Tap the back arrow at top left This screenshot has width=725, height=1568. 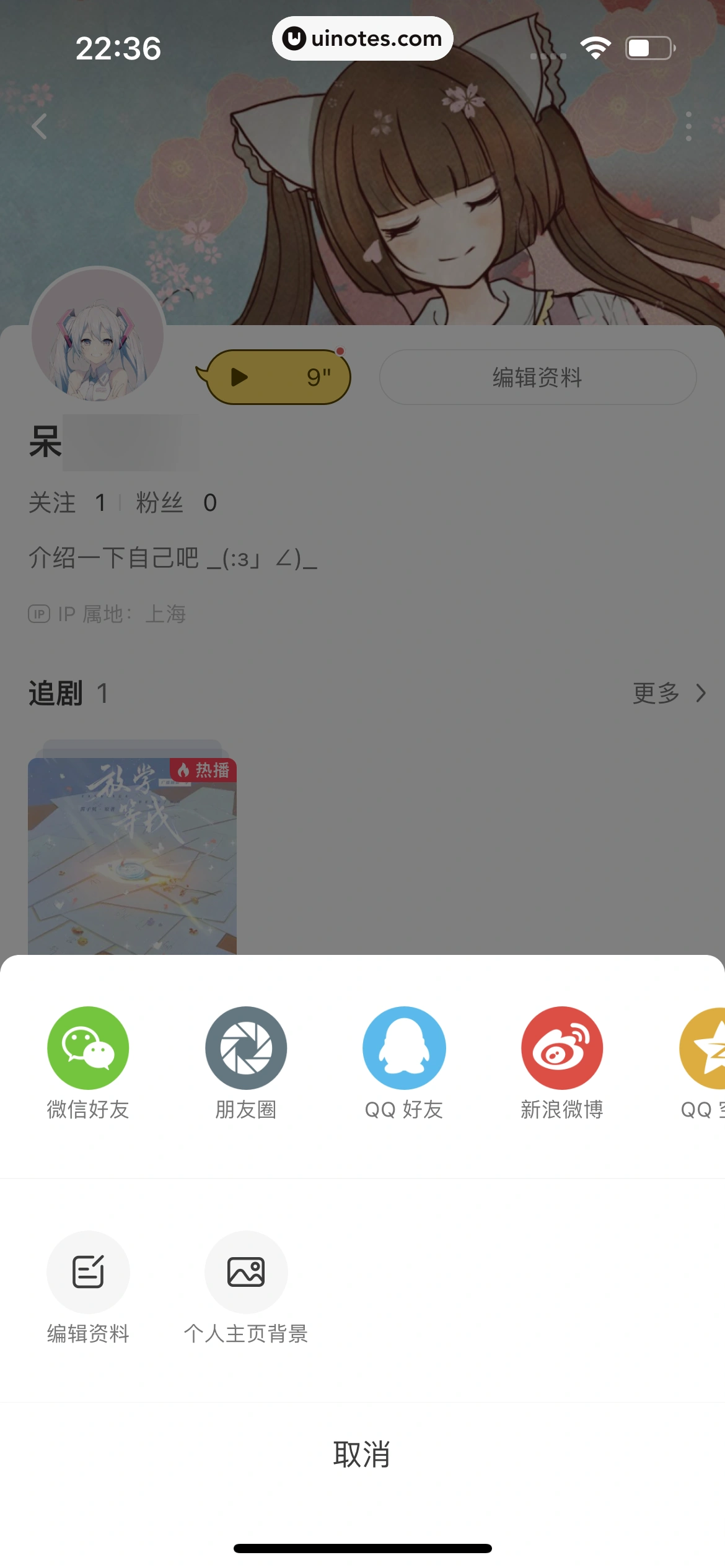tap(39, 127)
